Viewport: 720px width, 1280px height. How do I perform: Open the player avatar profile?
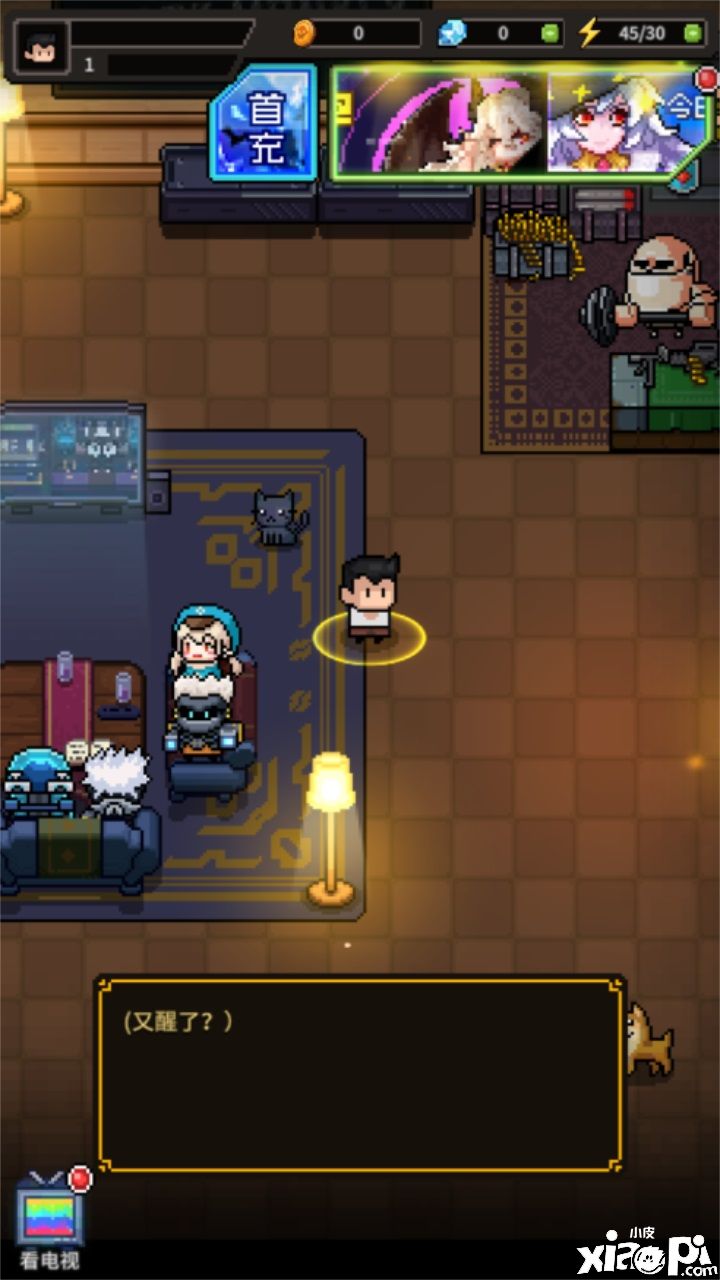pyautogui.click(x=42, y=45)
